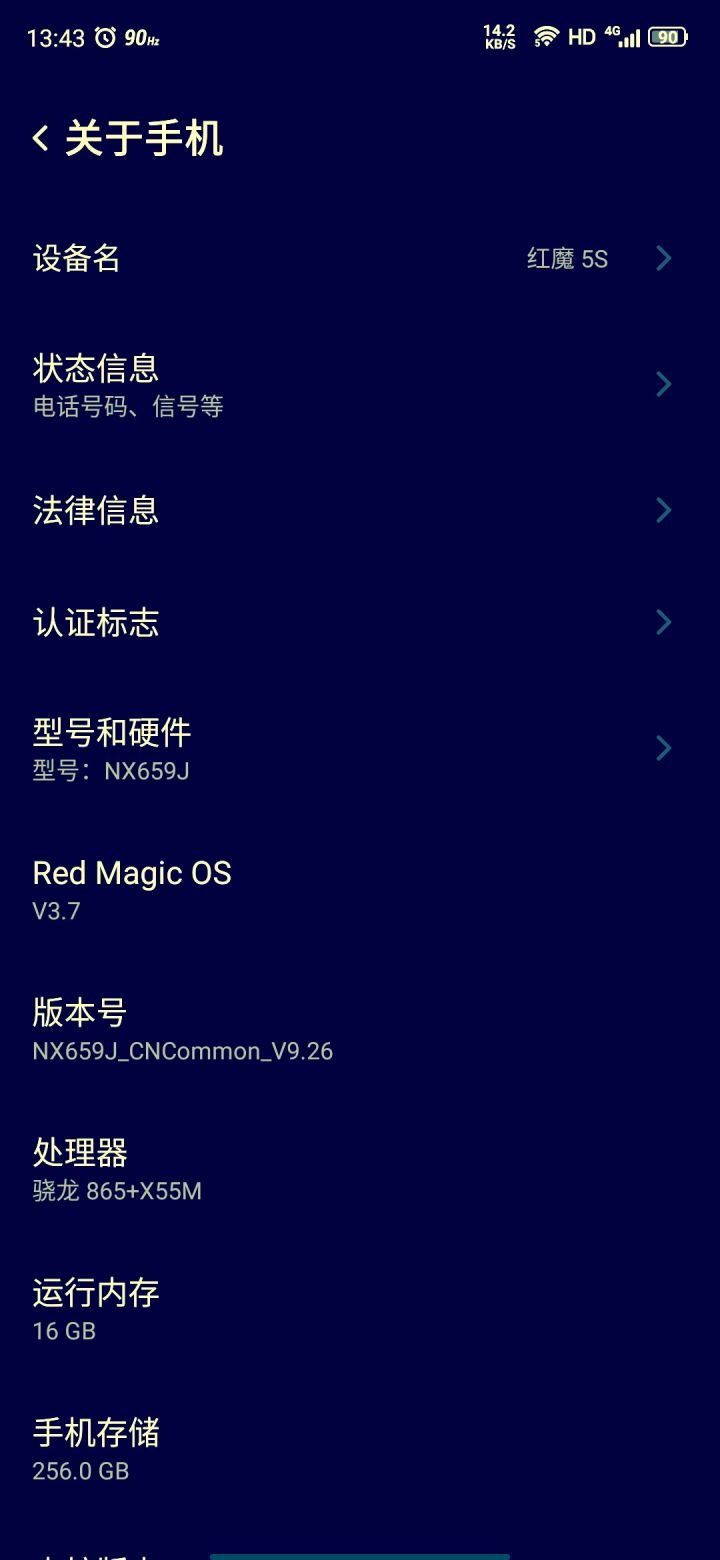Open 型号和硬件 details

click(360, 749)
